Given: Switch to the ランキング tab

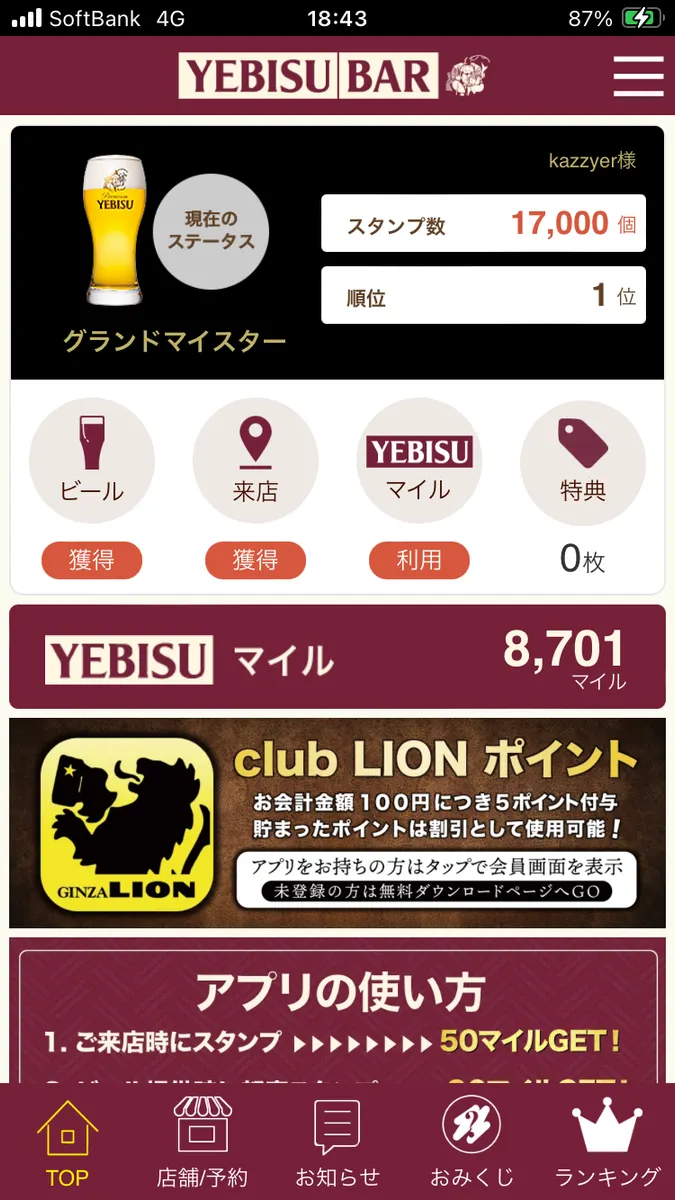Looking at the screenshot, I should 607,1142.
